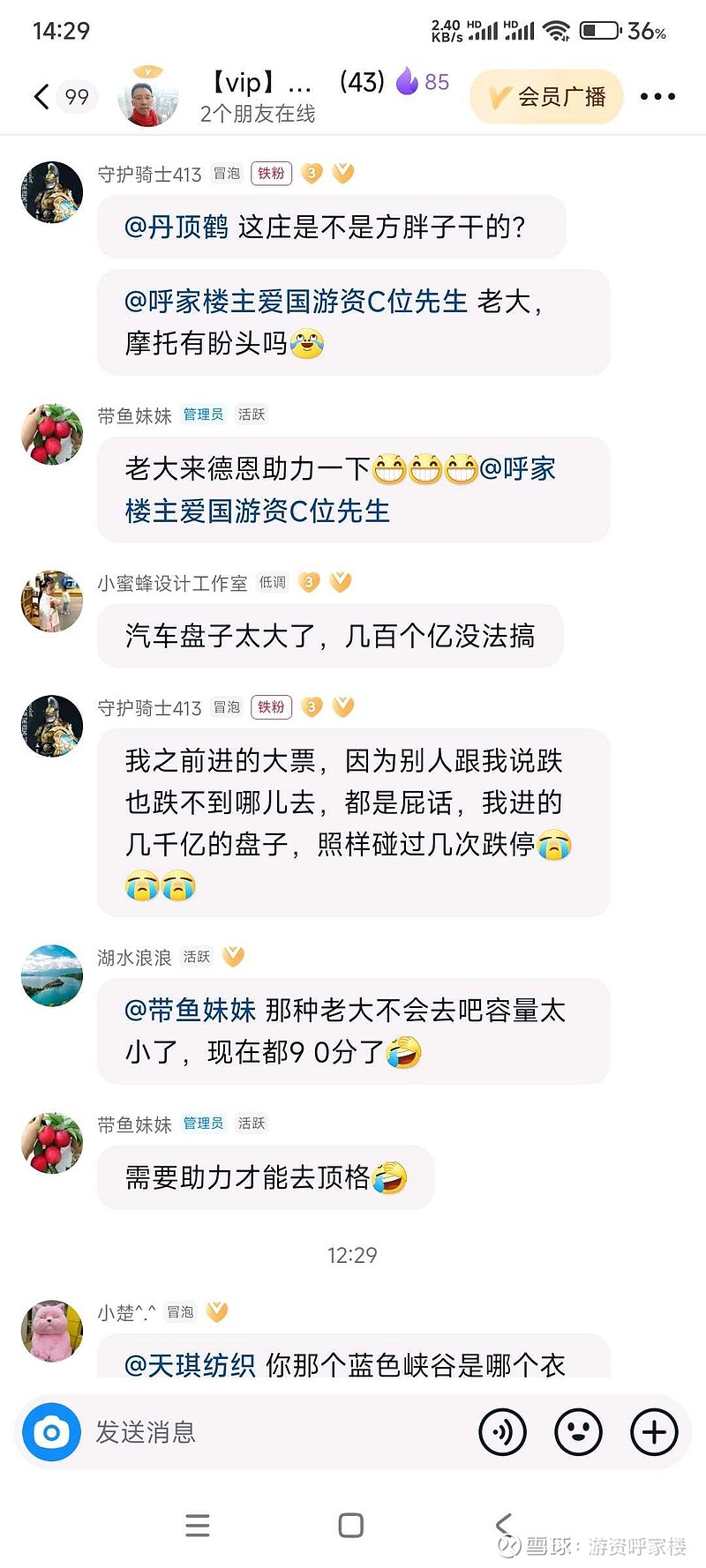
Task: View 小楚's pink cat avatar
Action: click(x=51, y=1331)
